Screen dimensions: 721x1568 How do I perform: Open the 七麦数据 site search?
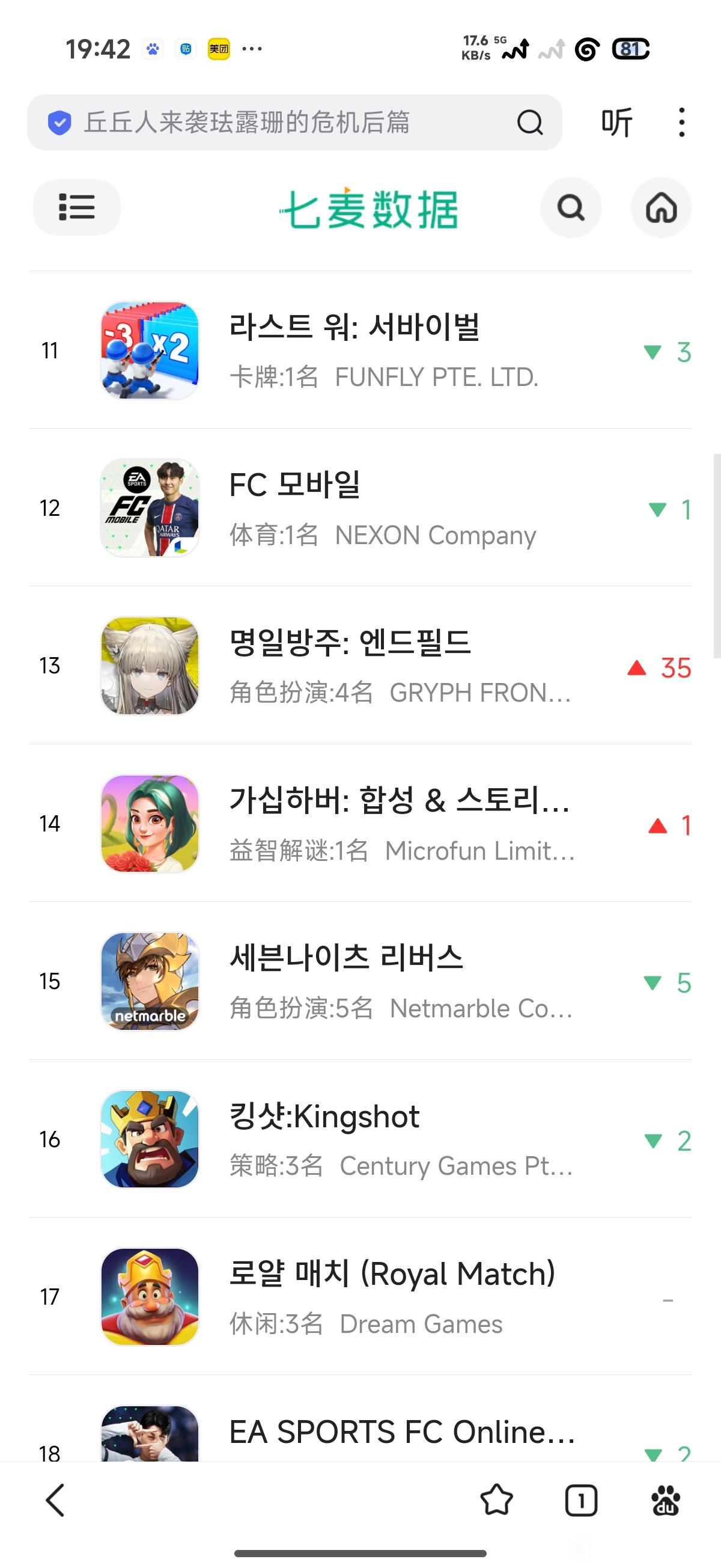pos(571,207)
